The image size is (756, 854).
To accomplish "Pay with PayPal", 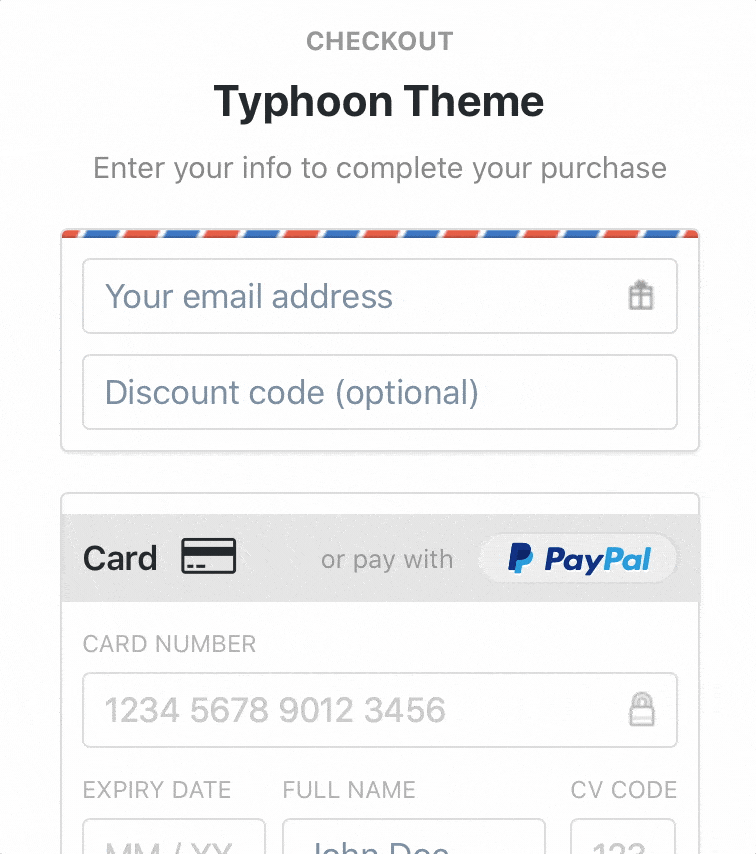I will click(578, 558).
